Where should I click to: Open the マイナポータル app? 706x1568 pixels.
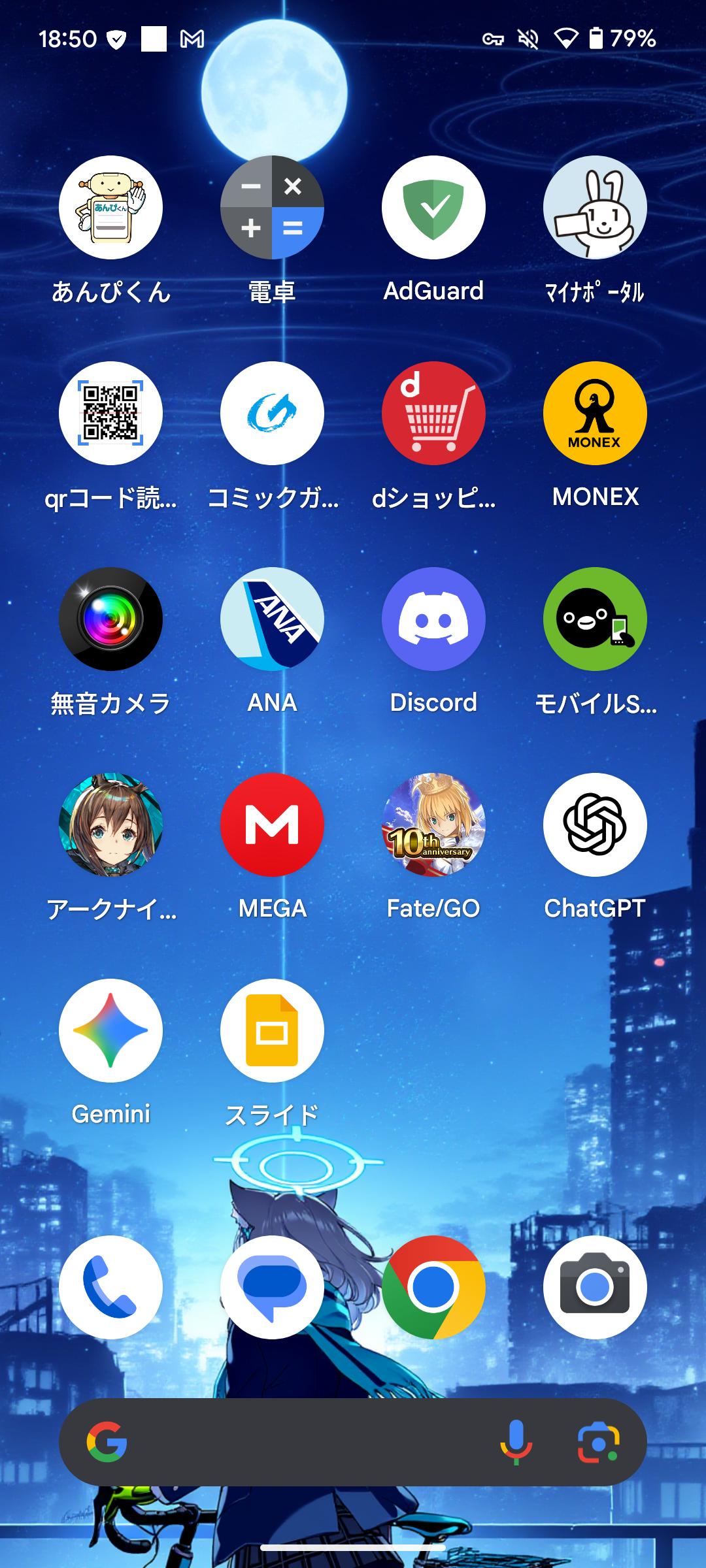coord(595,208)
